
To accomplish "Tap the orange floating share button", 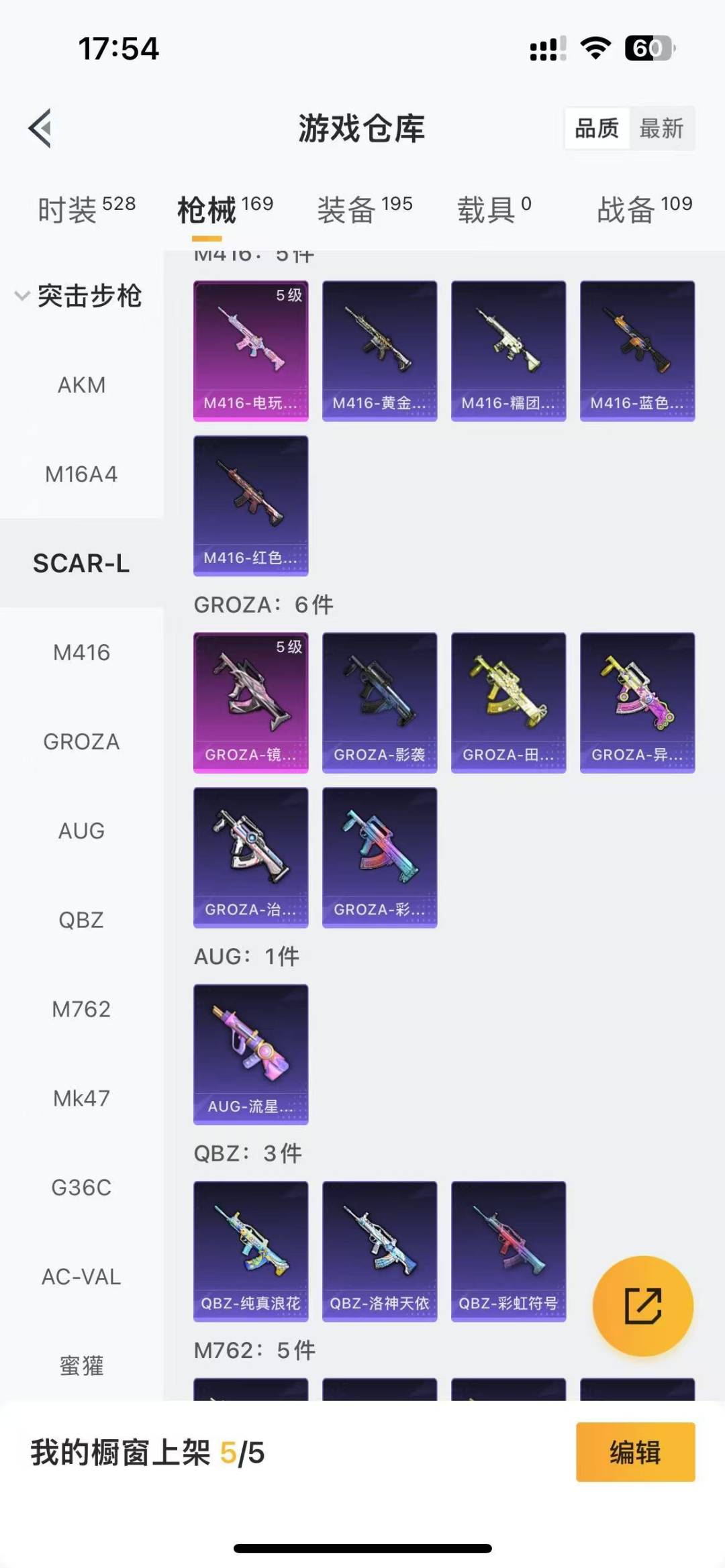I will (x=643, y=1306).
